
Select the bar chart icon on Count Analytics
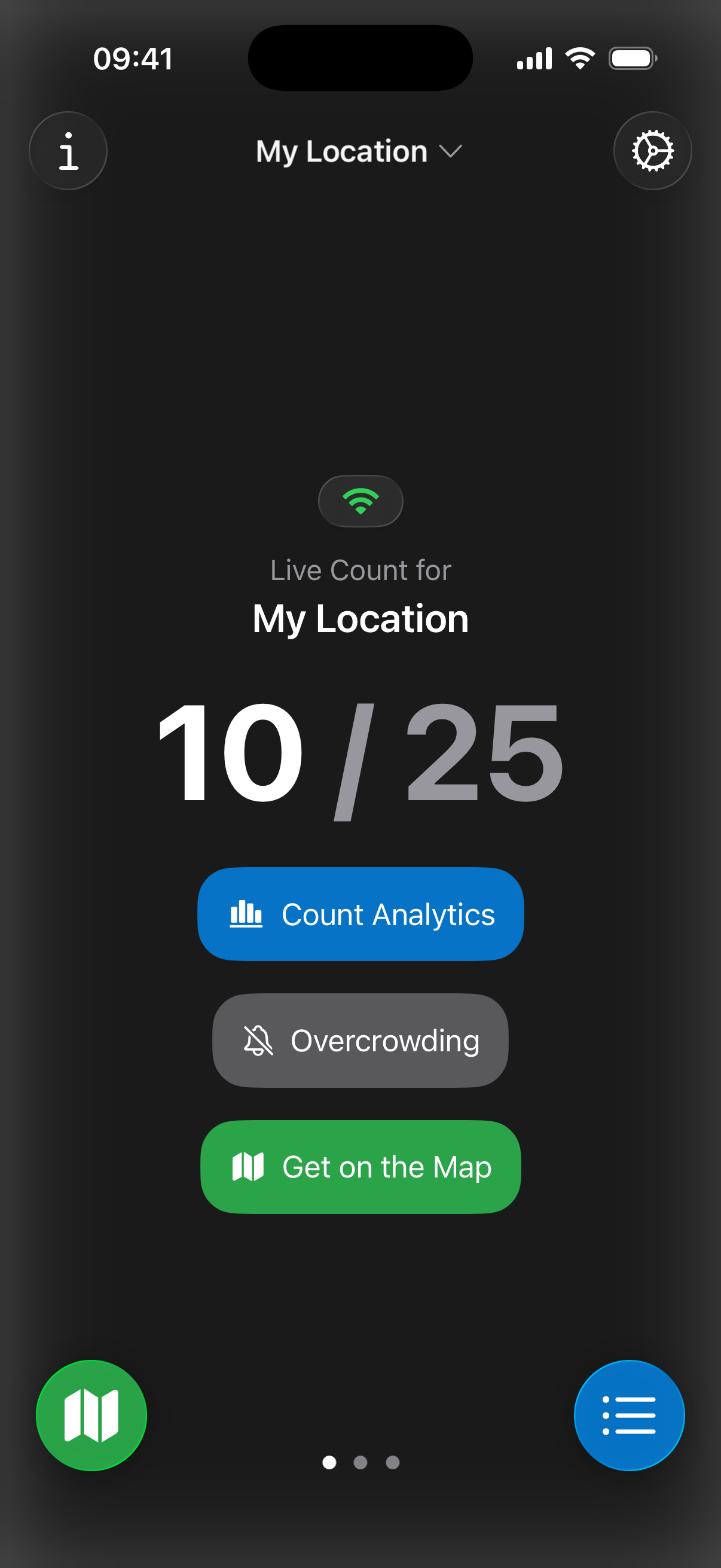coord(246,913)
